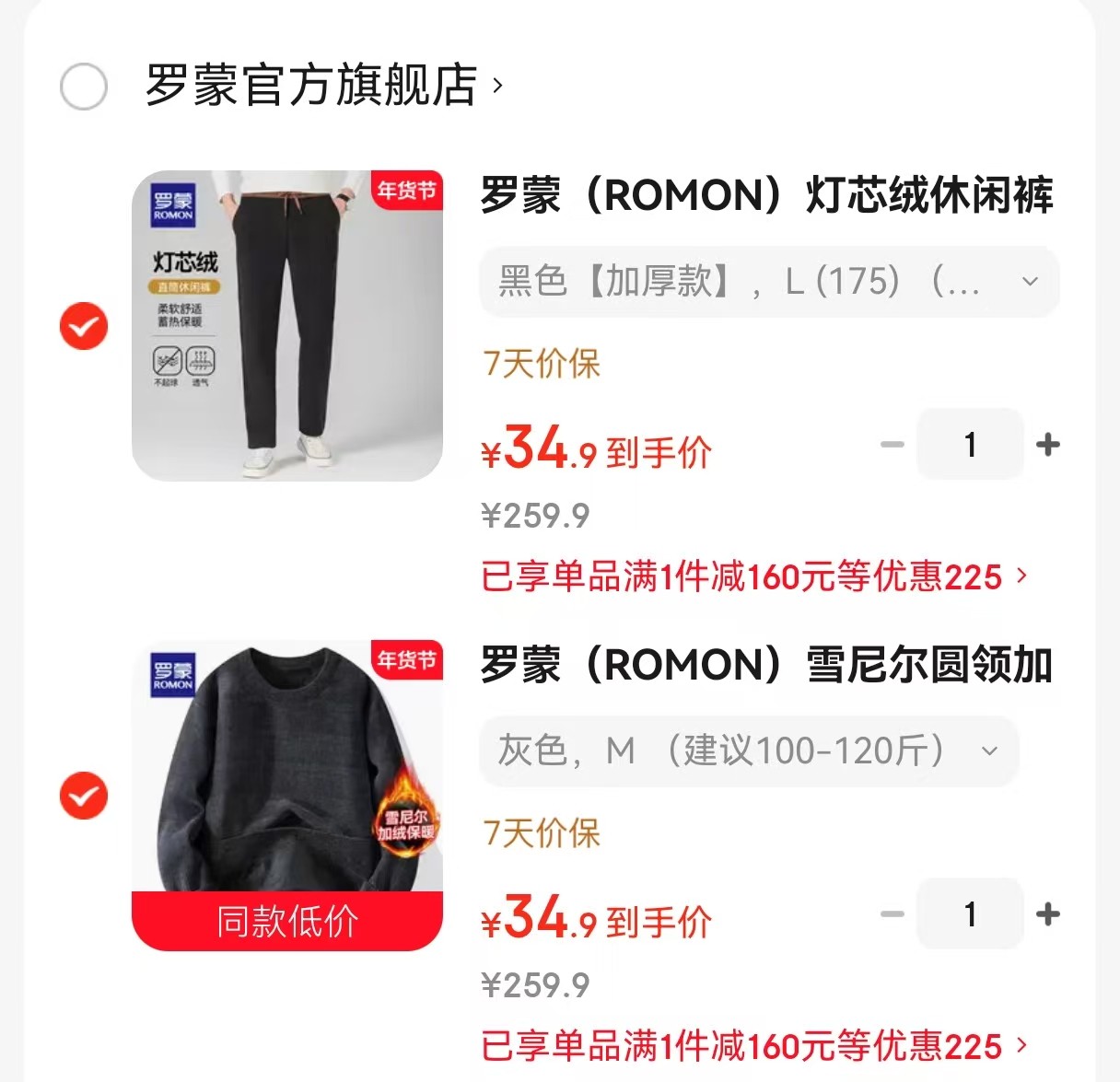Open the 罗蒙官方旗舰店 store page

coord(322,86)
